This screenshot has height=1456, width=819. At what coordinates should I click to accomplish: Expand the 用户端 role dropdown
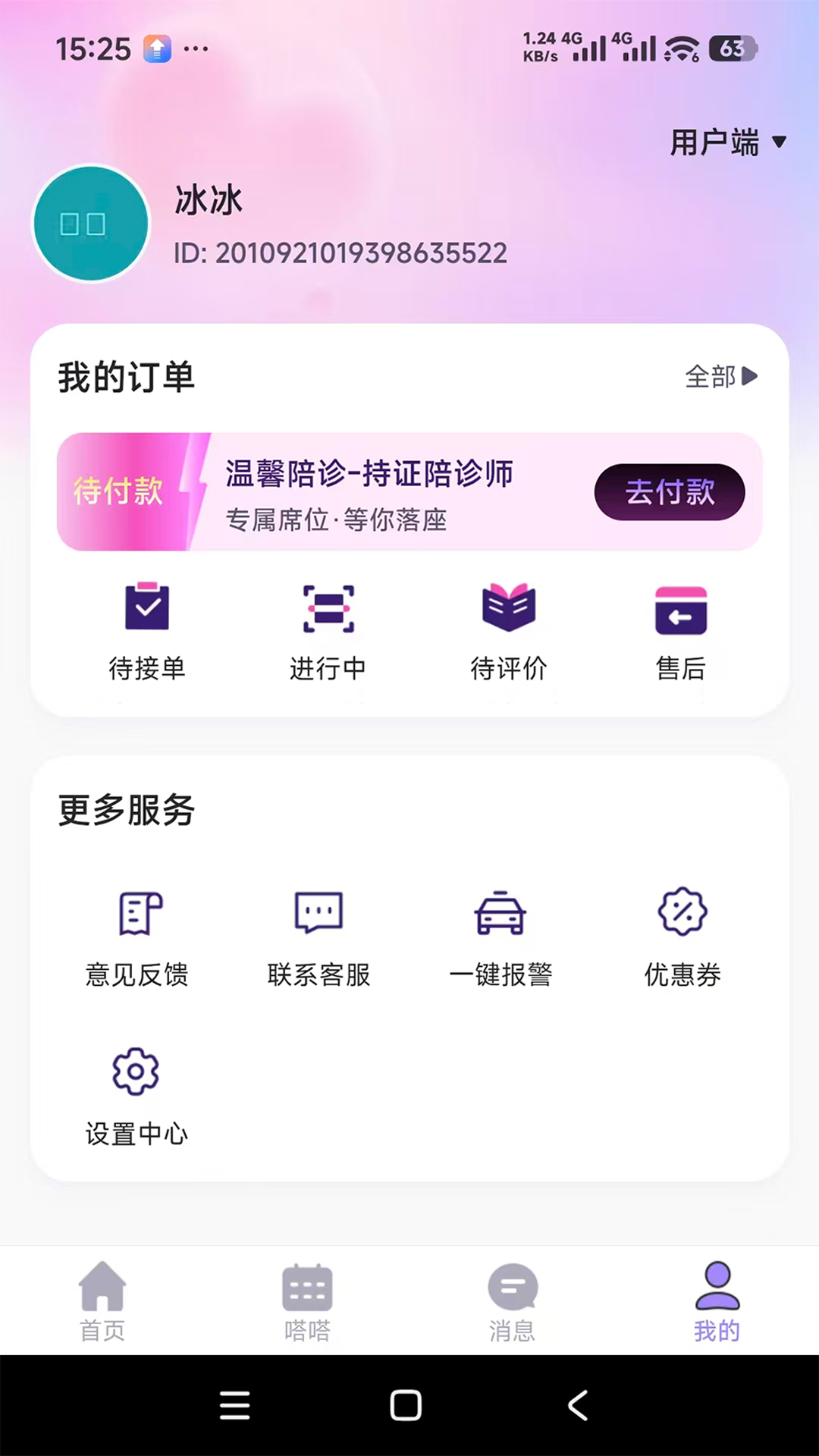click(729, 143)
